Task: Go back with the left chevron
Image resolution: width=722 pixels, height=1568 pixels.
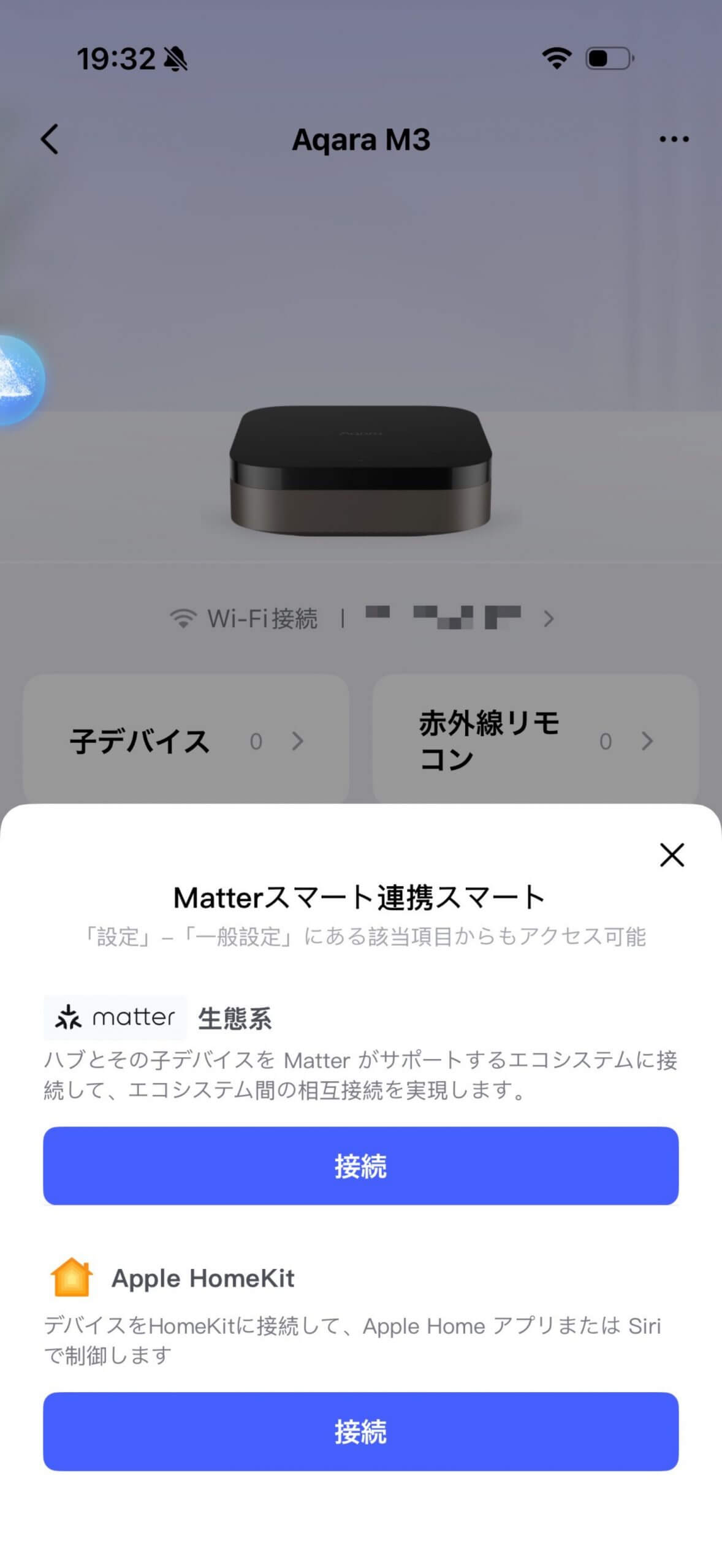Action: [x=49, y=140]
